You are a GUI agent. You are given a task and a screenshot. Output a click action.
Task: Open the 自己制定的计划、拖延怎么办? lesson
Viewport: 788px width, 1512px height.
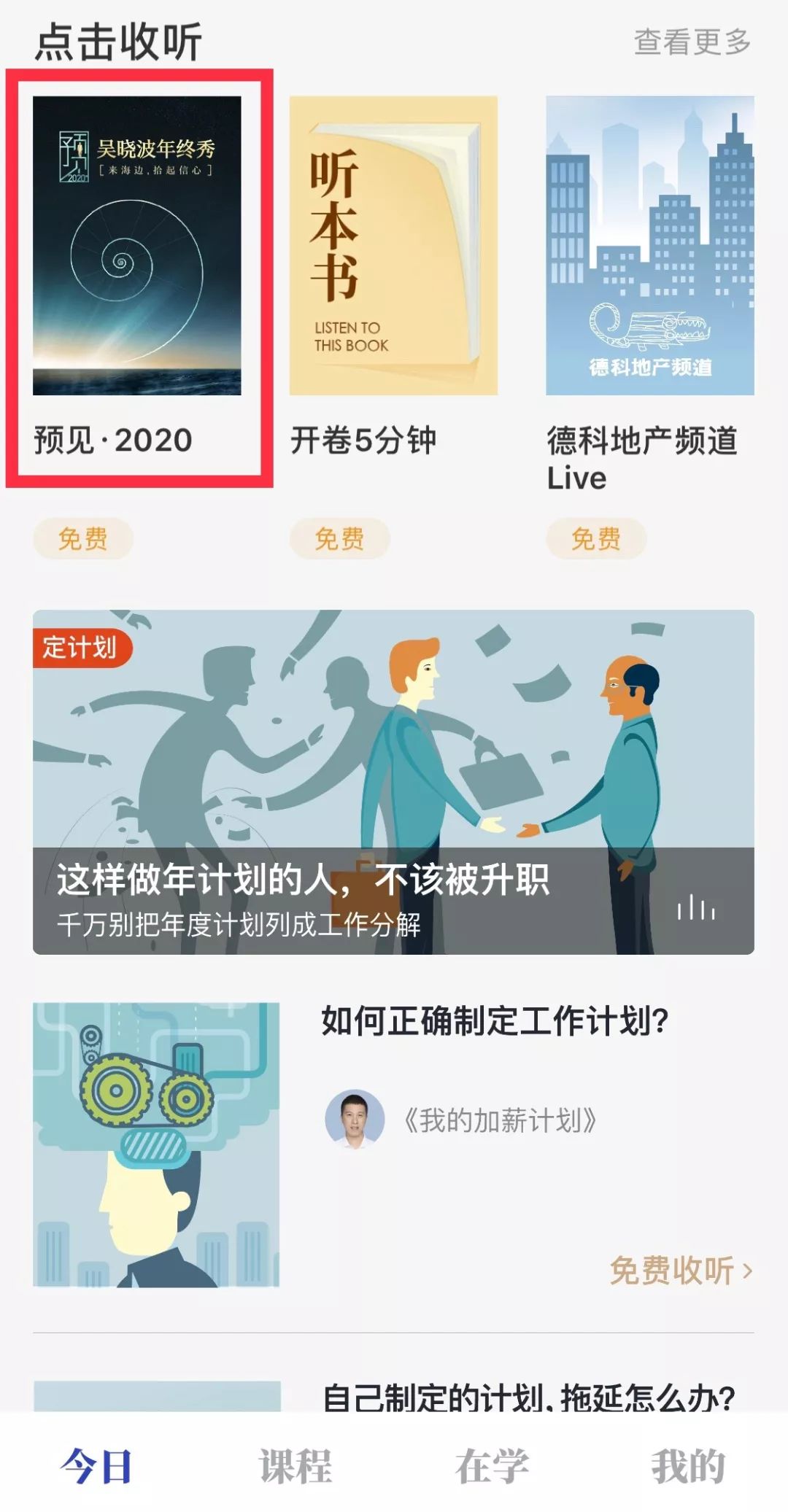coord(528,1397)
